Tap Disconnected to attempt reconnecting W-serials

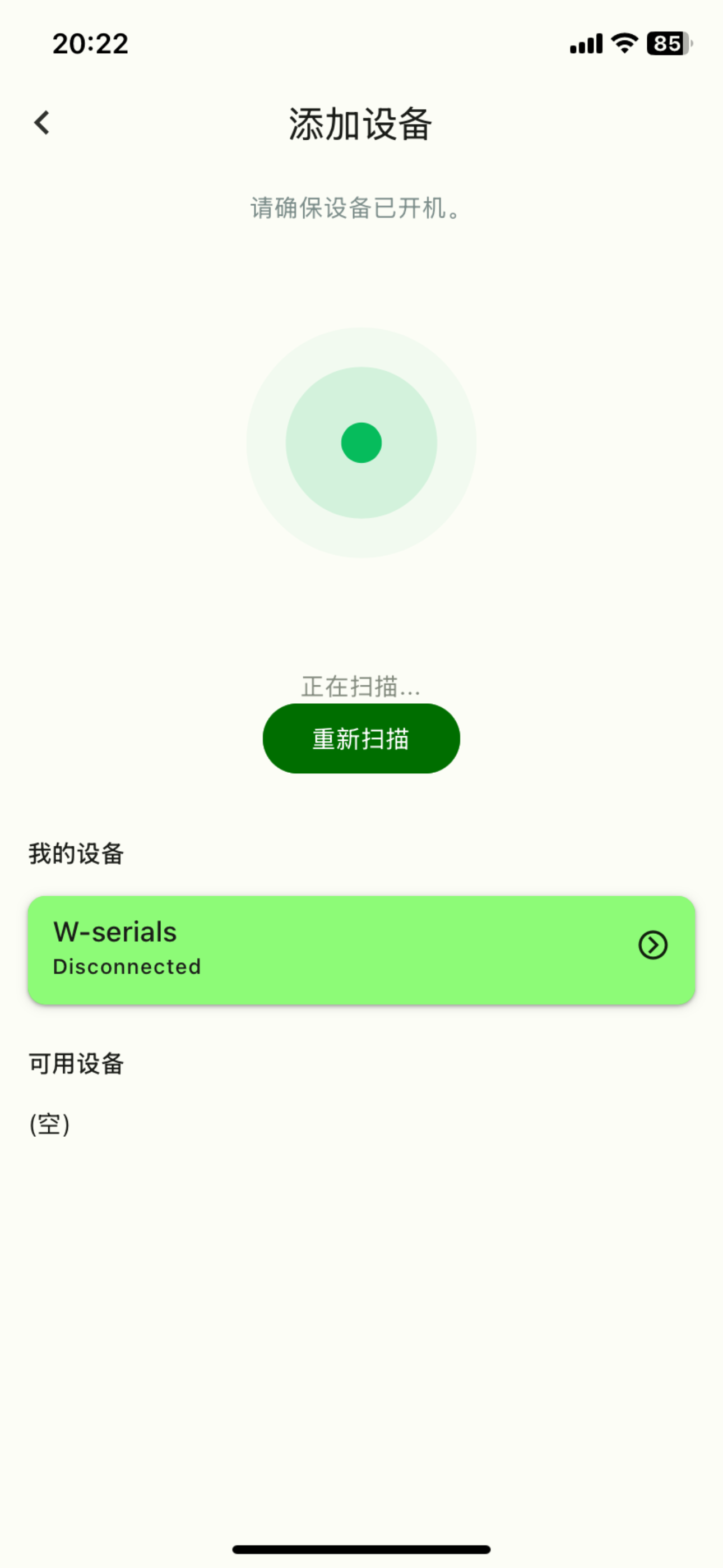[x=127, y=967]
